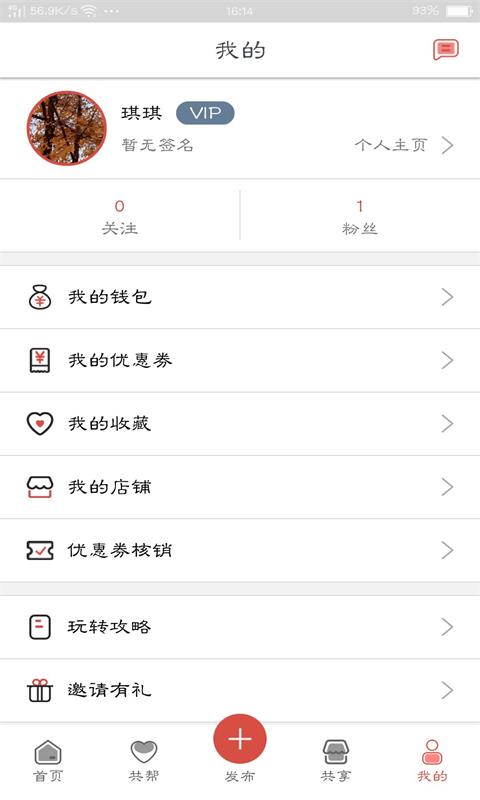This screenshot has height=800, width=480.
Task: Switch to the 共帮 tab
Action: pyautogui.click(x=144, y=761)
